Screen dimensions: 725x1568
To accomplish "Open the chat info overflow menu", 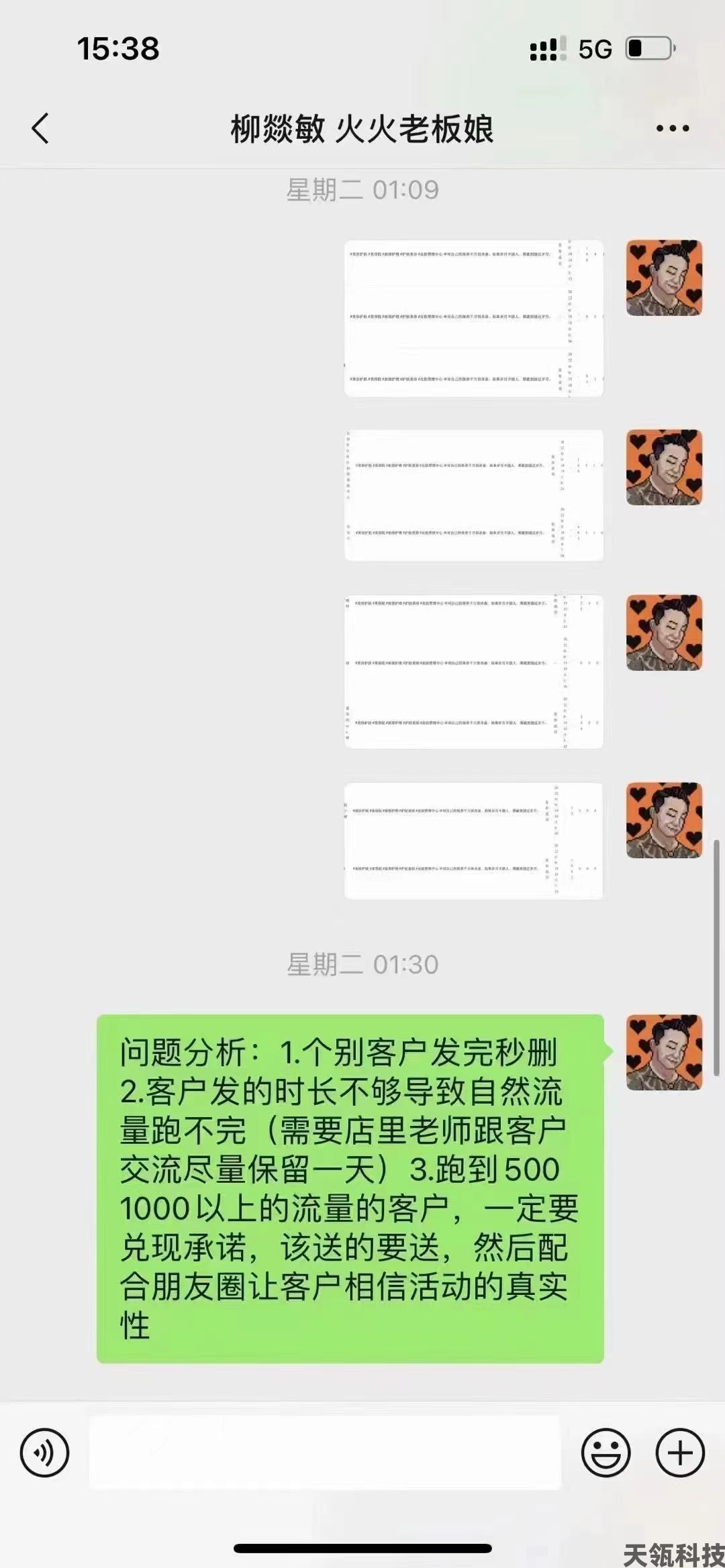I will pos(672,128).
